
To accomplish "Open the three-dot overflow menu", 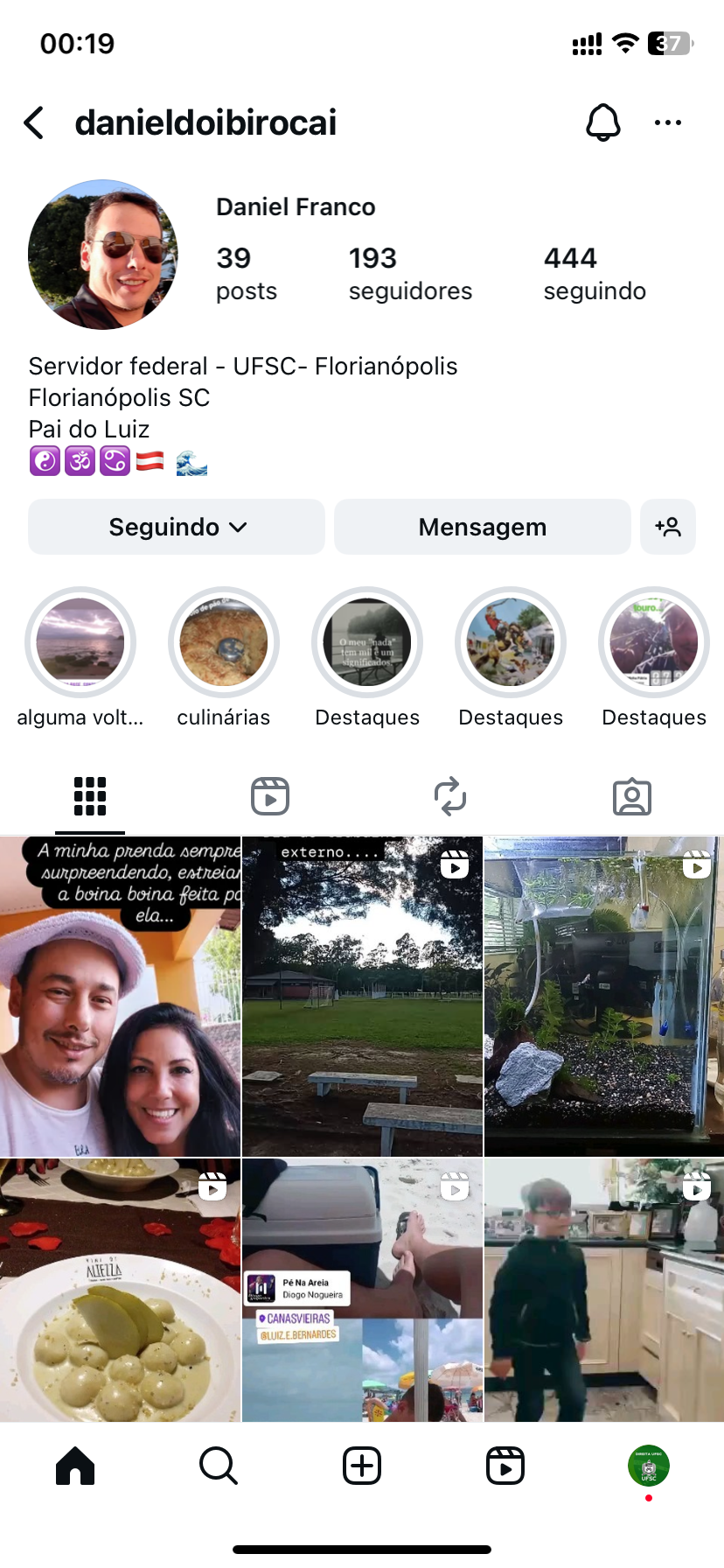I will pyautogui.click(x=667, y=122).
